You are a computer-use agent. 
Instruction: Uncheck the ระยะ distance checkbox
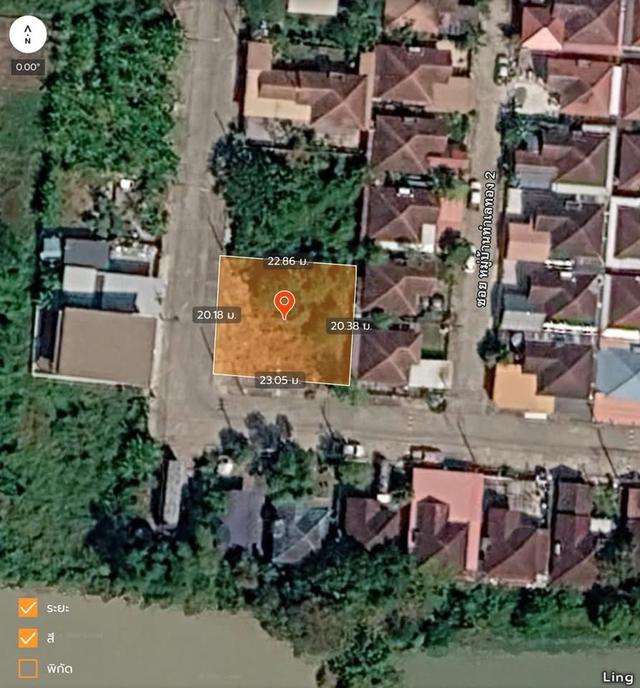point(29,608)
